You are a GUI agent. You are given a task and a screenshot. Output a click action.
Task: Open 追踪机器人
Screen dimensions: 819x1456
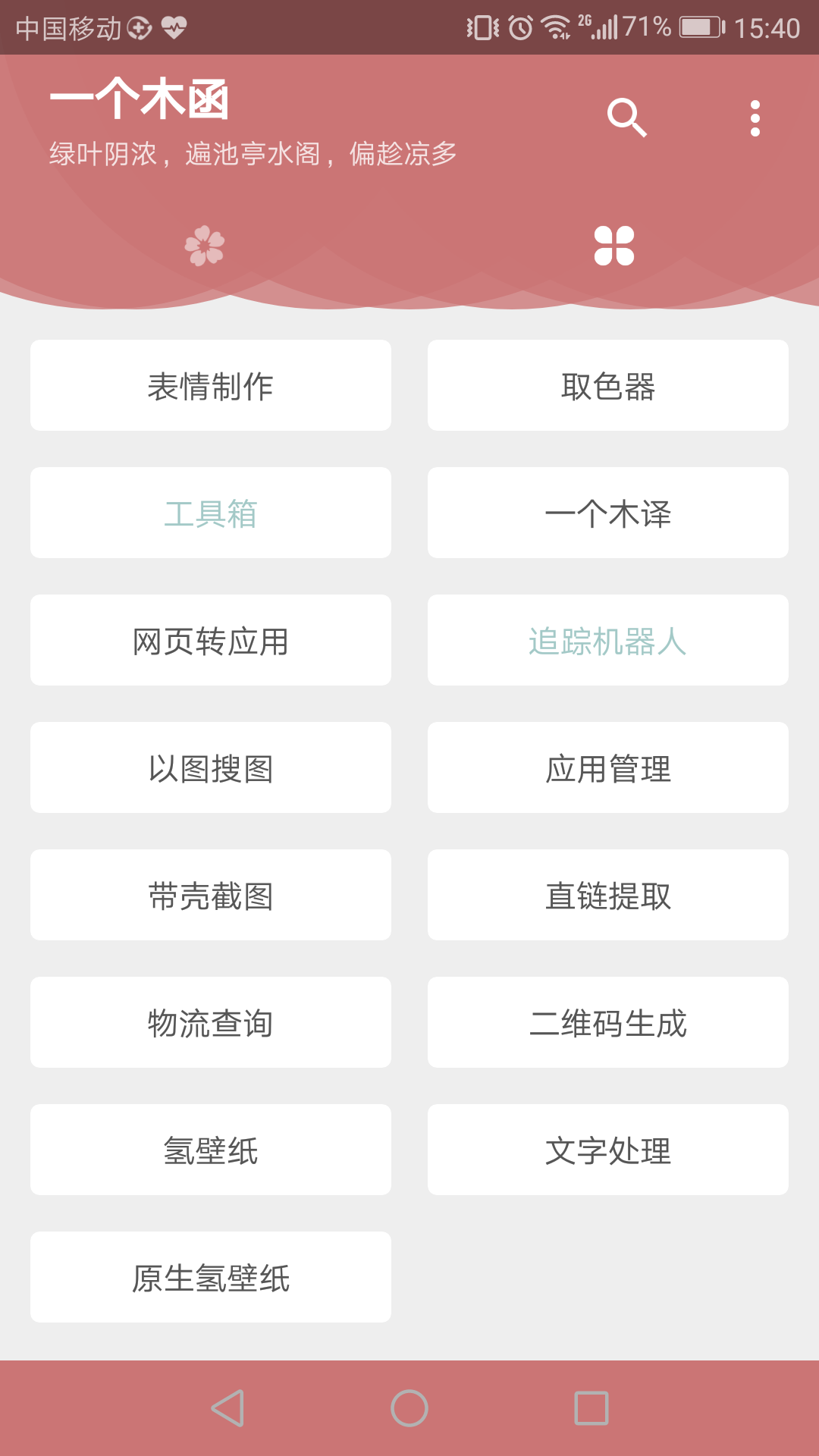[x=608, y=640]
